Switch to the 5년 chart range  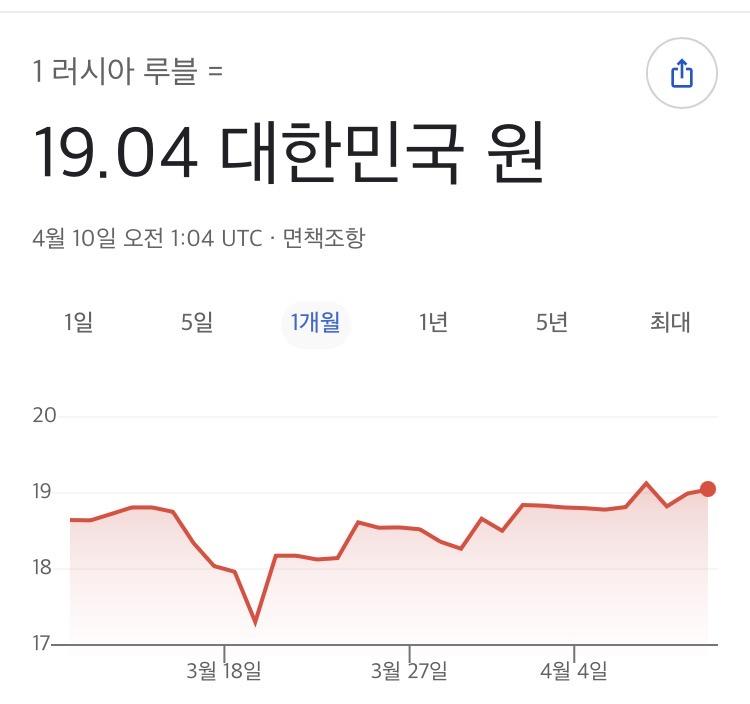[551, 322]
